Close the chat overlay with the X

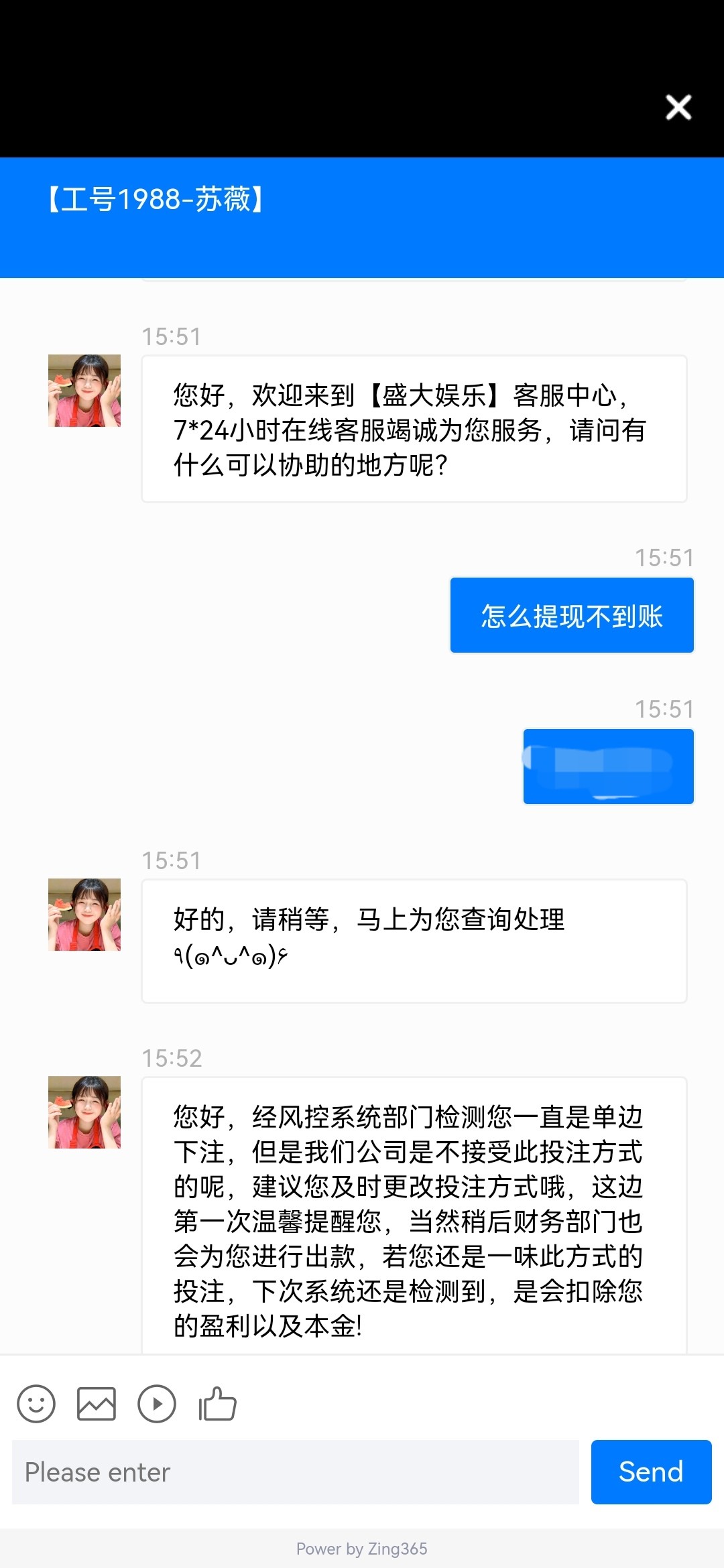(678, 107)
